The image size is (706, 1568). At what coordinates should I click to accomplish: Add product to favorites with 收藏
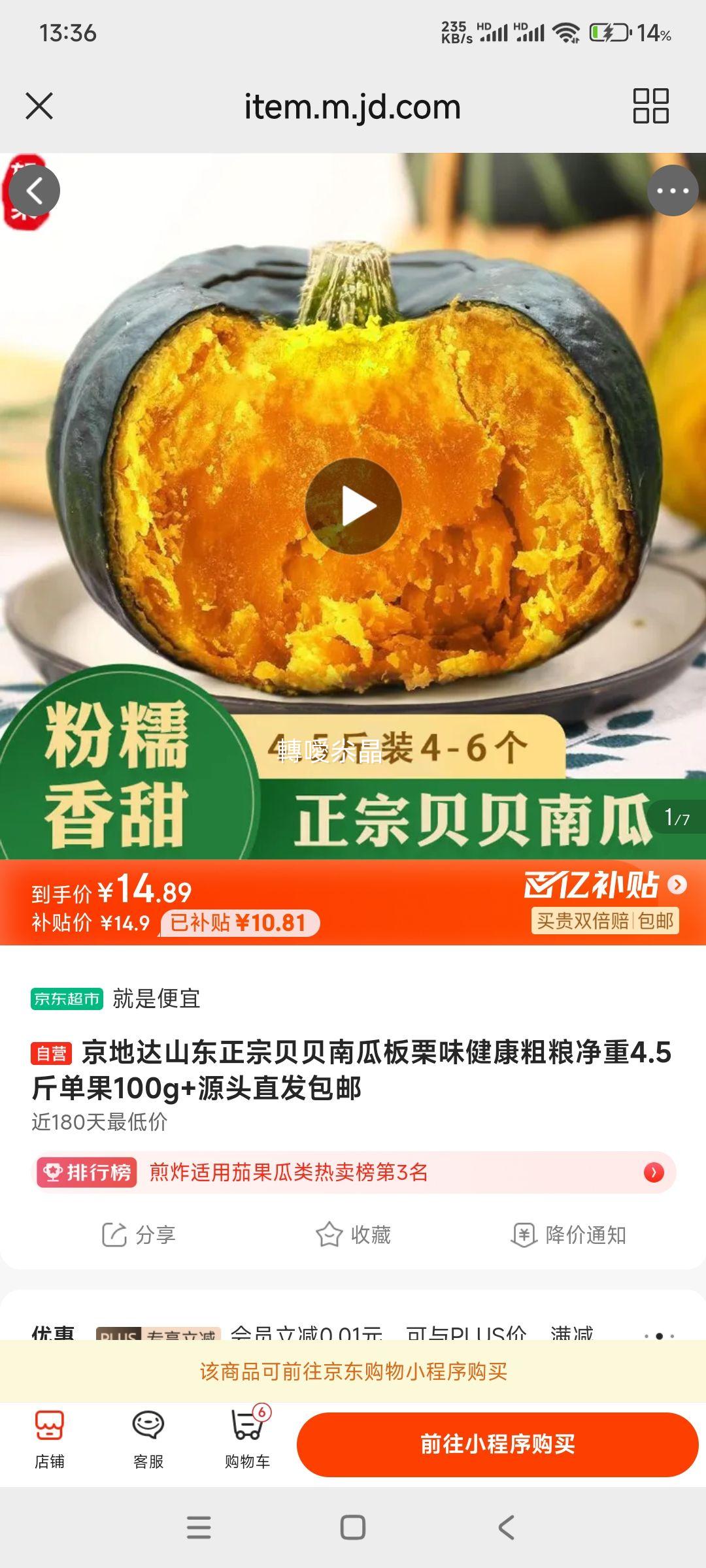tap(353, 1235)
